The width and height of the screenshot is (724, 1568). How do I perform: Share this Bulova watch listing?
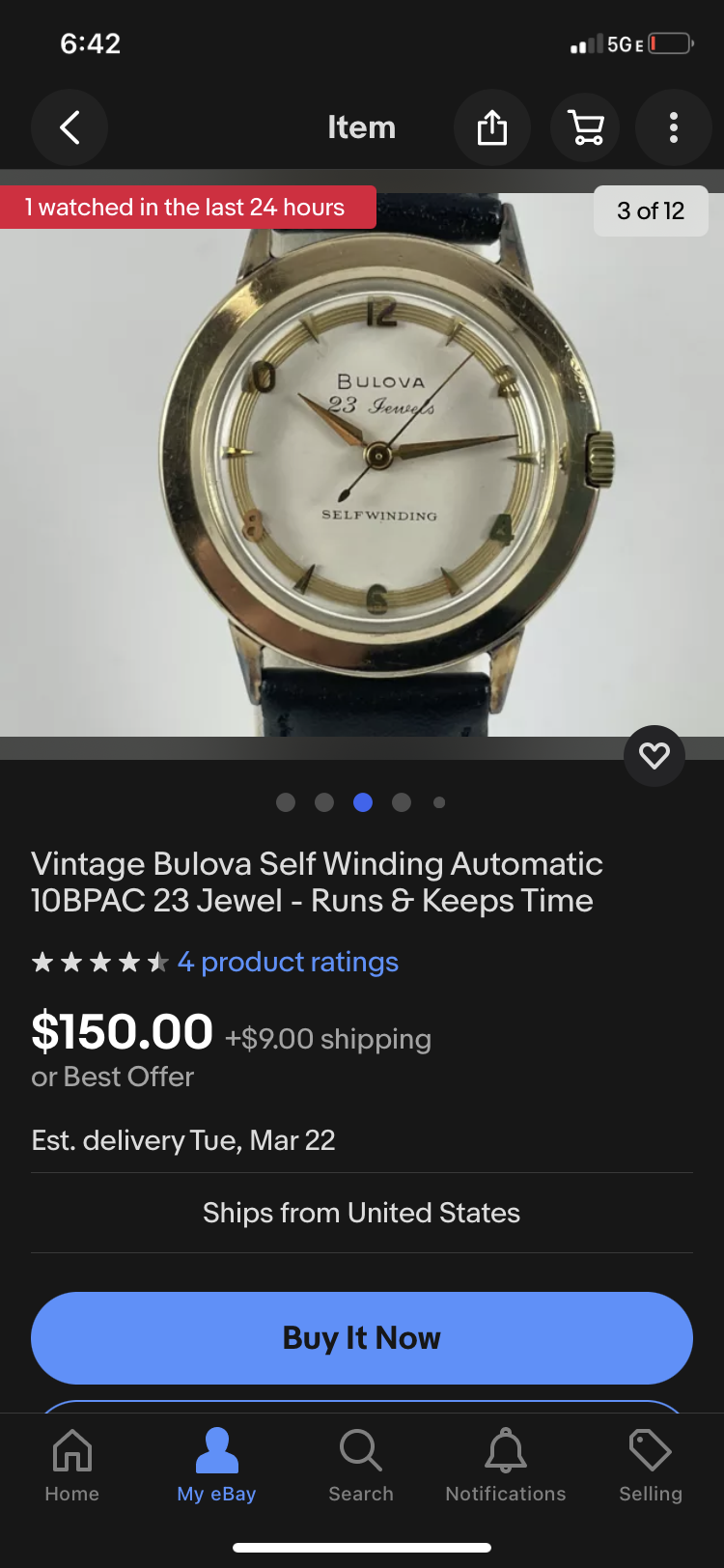(492, 127)
